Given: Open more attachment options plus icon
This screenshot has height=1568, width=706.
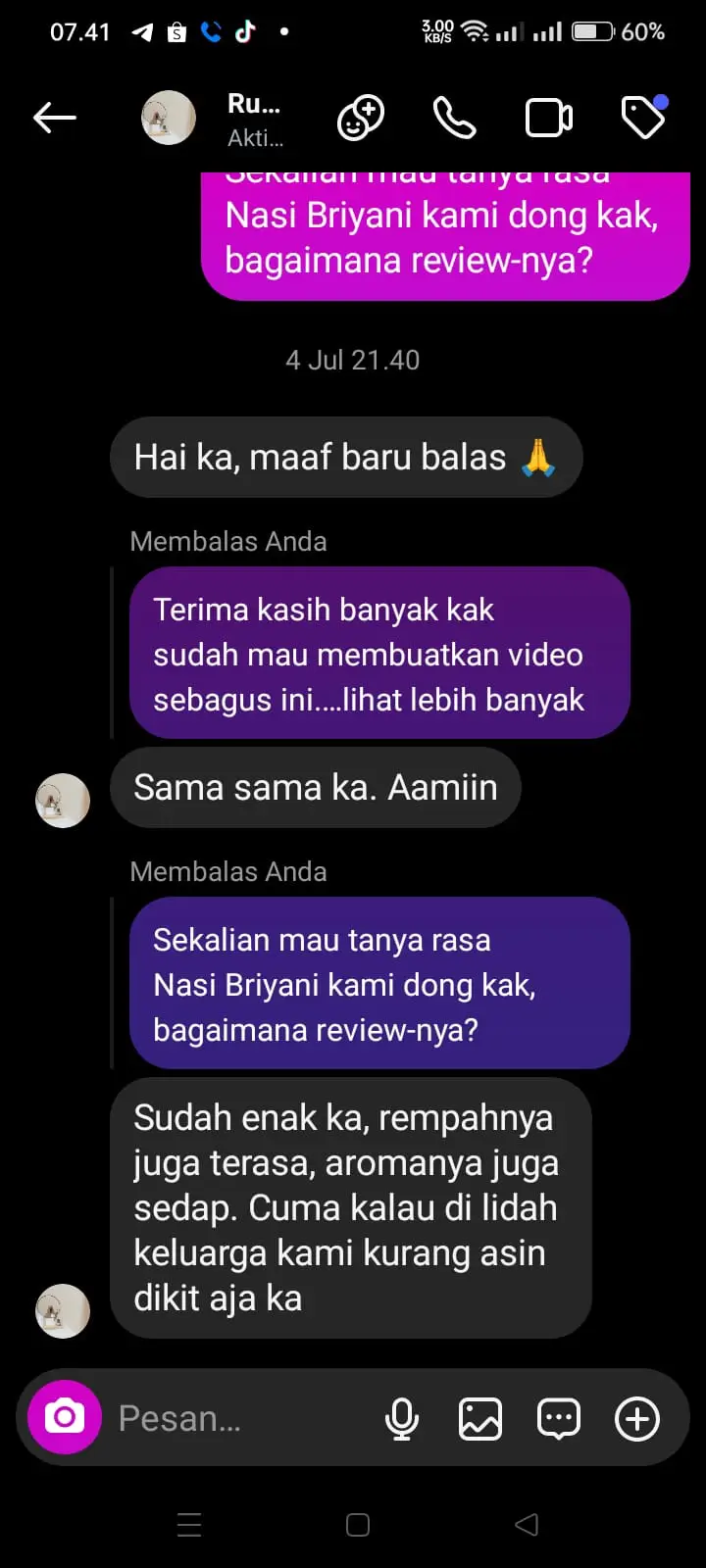Looking at the screenshot, I should pyautogui.click(x=637, y=1418).
